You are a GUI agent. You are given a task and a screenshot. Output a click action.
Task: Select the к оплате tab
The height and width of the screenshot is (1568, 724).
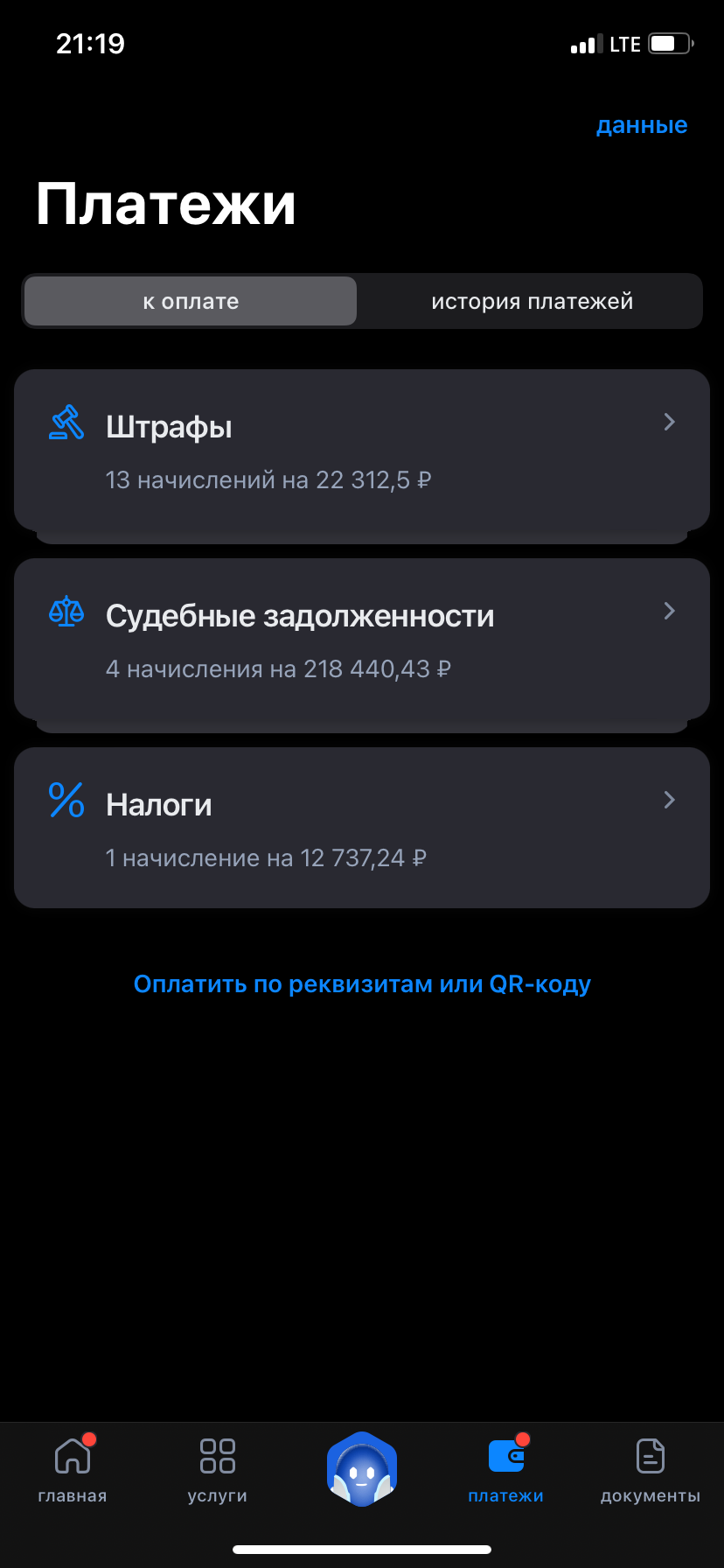pos(190,300)
